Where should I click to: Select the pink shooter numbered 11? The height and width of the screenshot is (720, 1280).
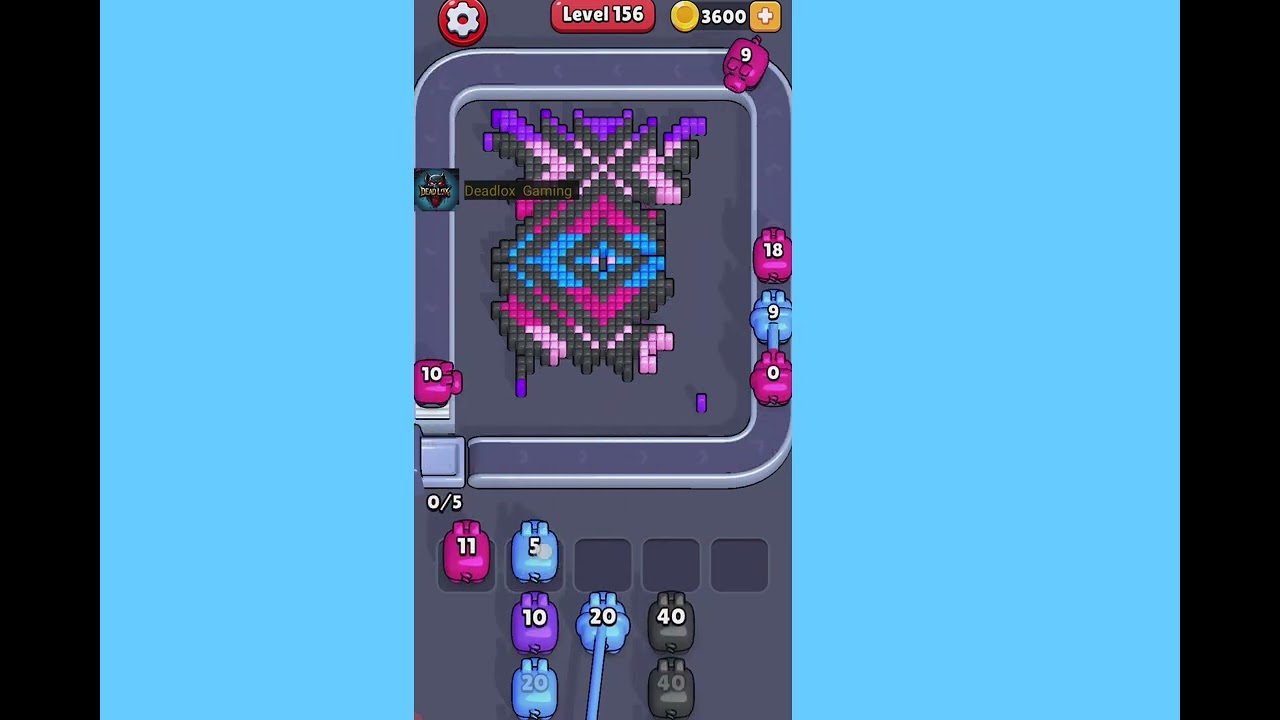point(466,552)
